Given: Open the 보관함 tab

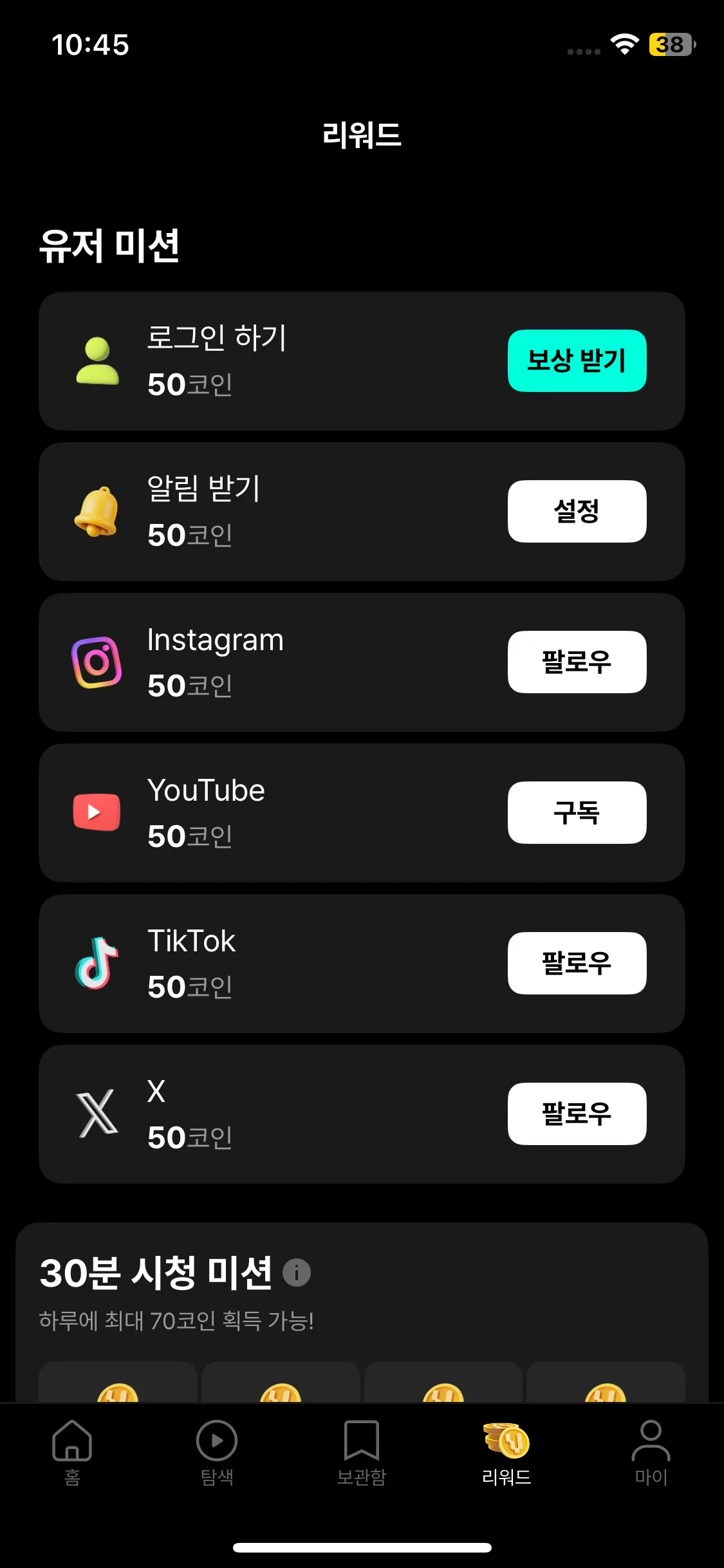Looking at the screenshot, I should [362, 1452].
